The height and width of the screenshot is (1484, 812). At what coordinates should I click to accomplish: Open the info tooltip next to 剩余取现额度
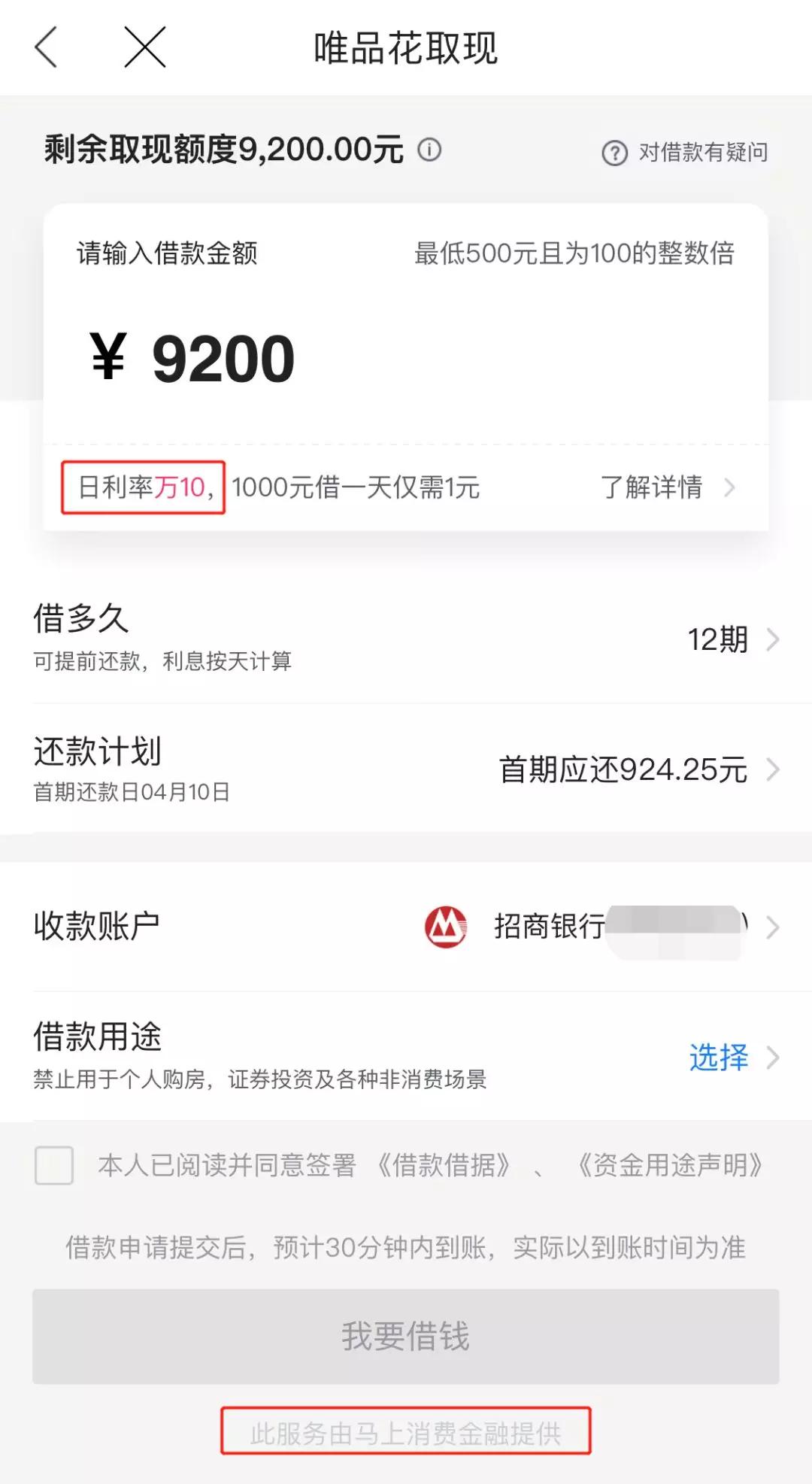430,151
